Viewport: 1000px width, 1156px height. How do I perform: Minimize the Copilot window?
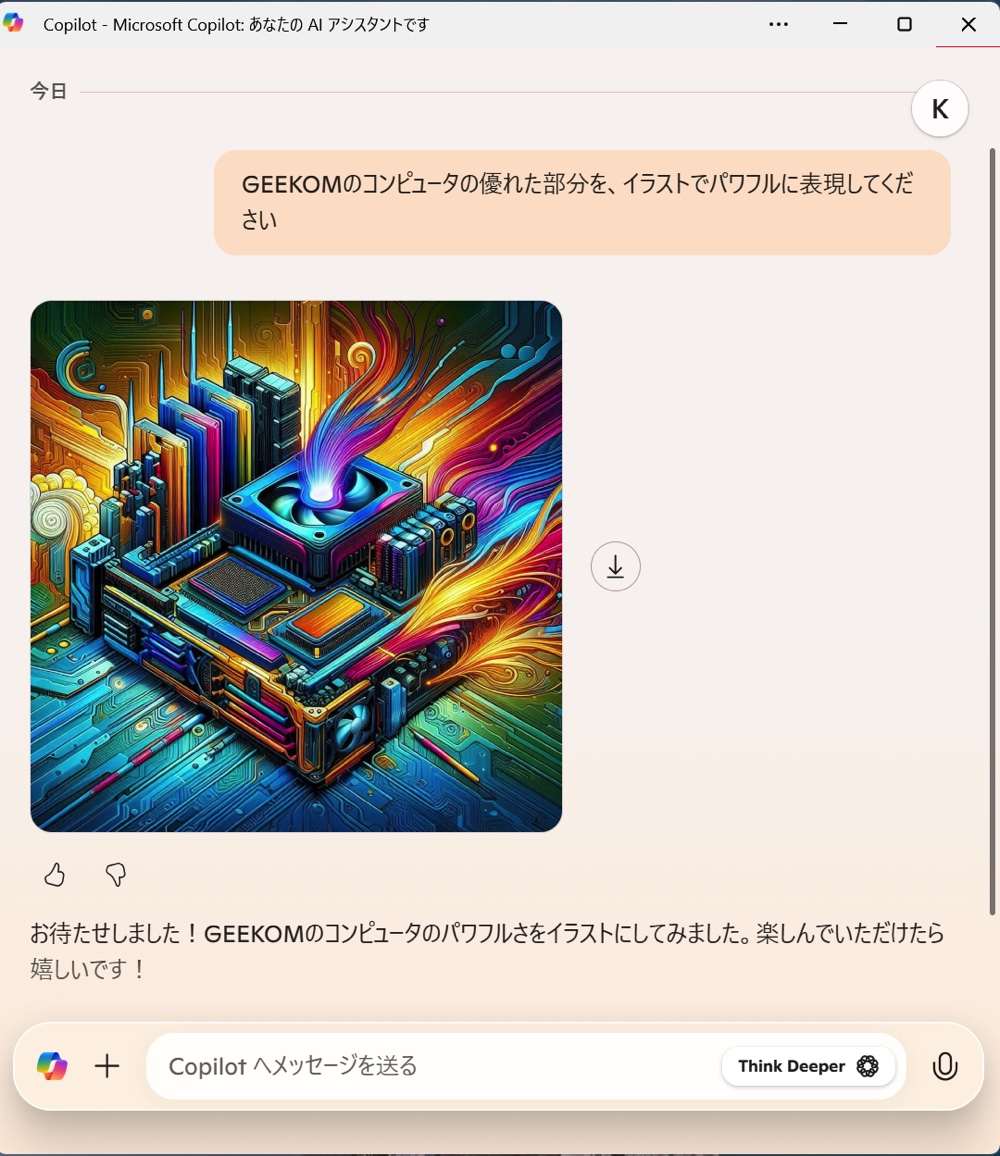tap(841, 24)
